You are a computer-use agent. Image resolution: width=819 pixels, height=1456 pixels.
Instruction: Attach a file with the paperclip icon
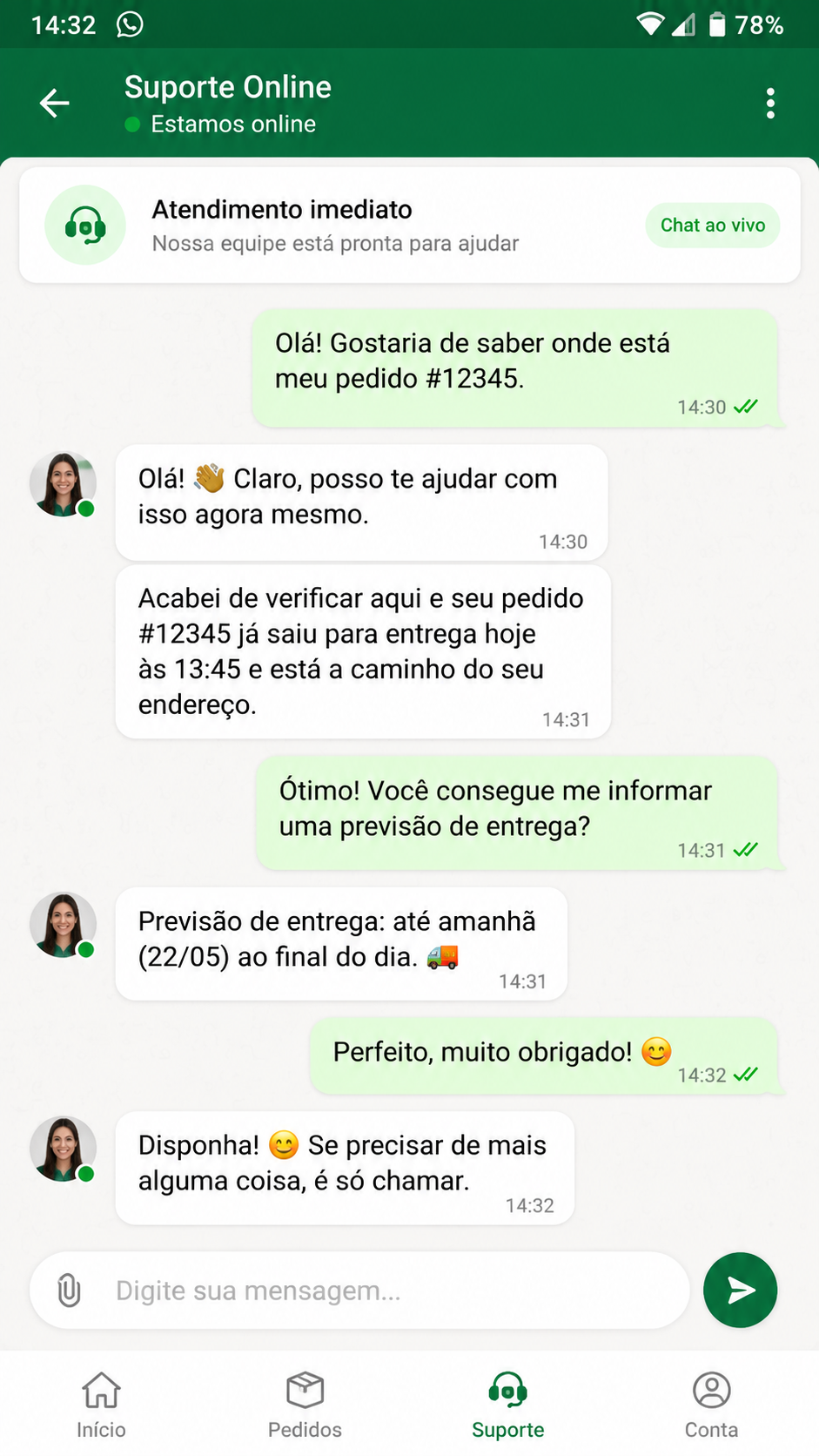coord(69,1291)
